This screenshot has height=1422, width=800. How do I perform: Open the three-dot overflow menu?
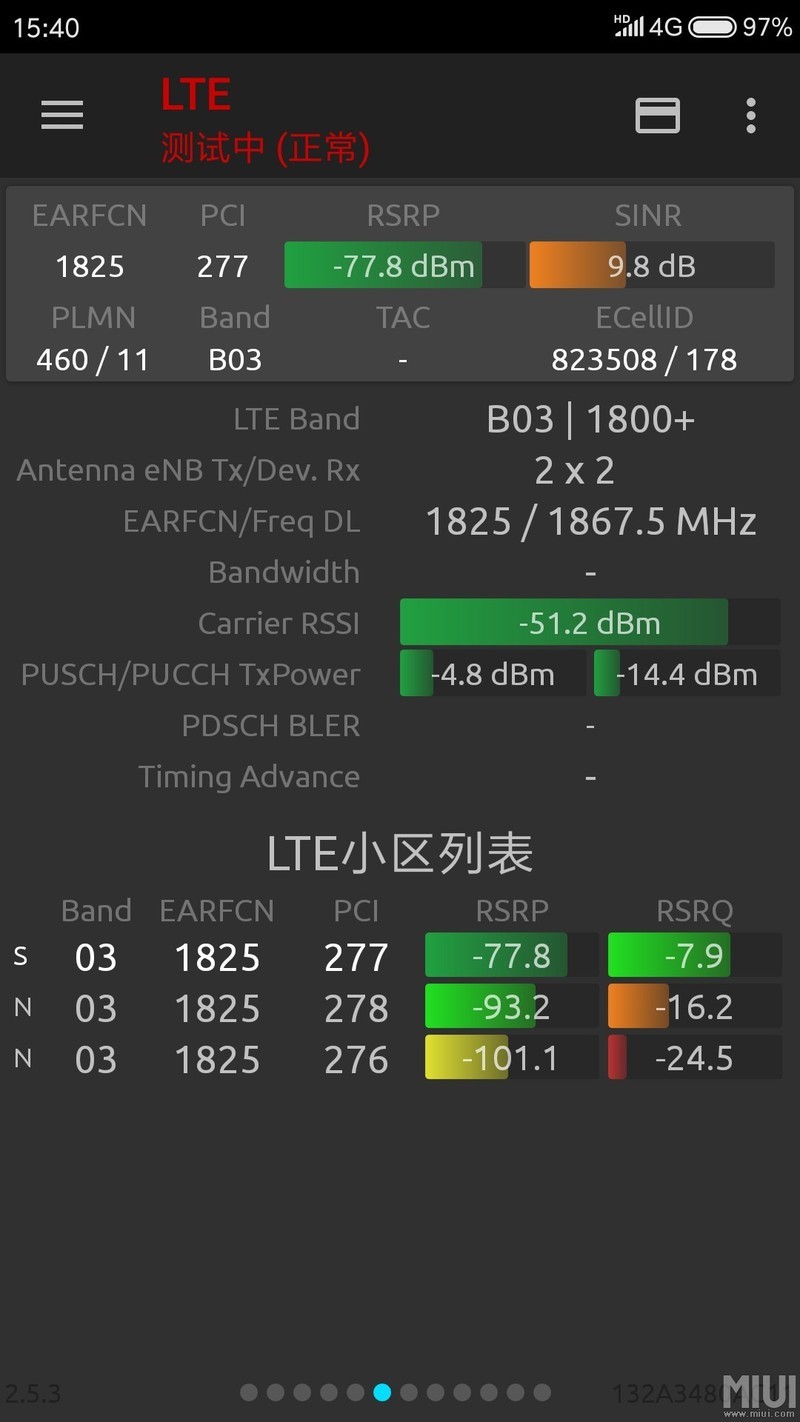coord(750,116)
